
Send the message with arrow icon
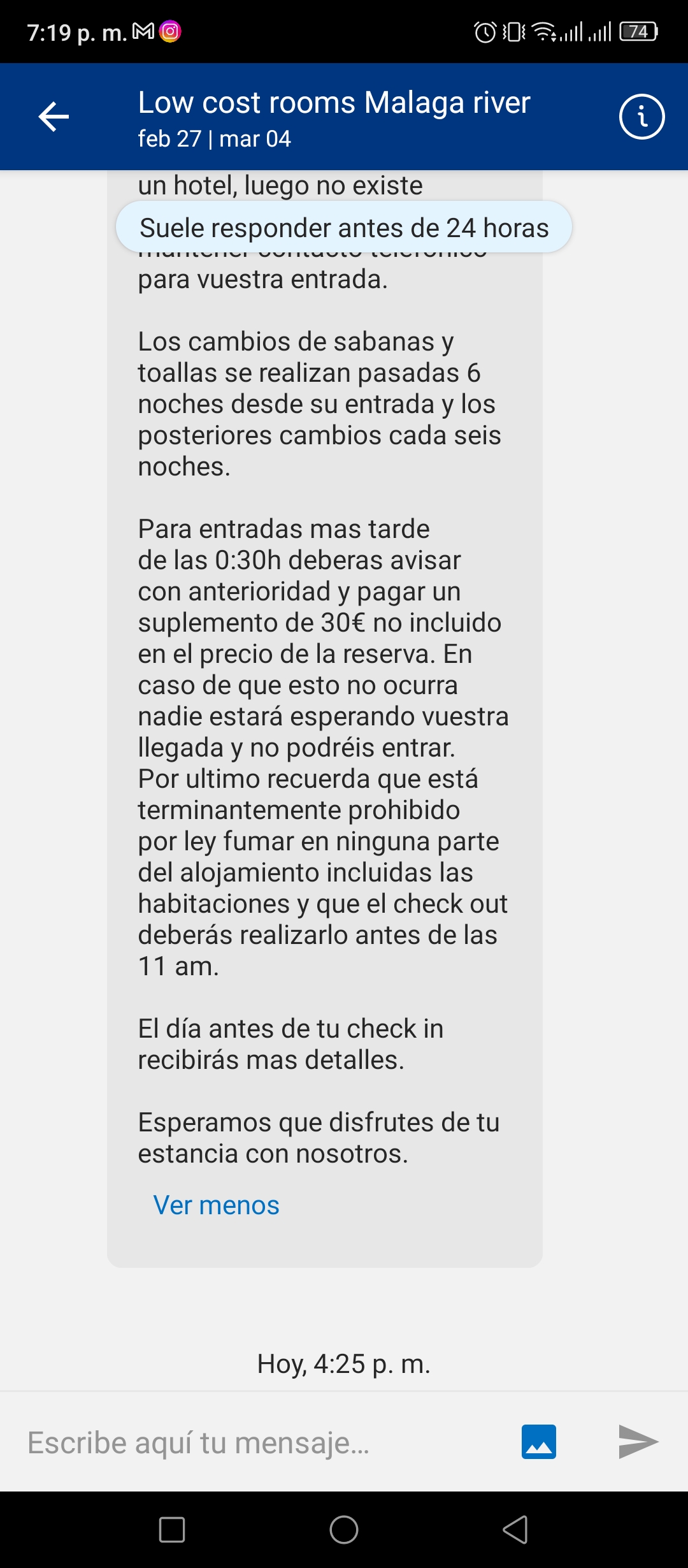tap(638, 1442)
